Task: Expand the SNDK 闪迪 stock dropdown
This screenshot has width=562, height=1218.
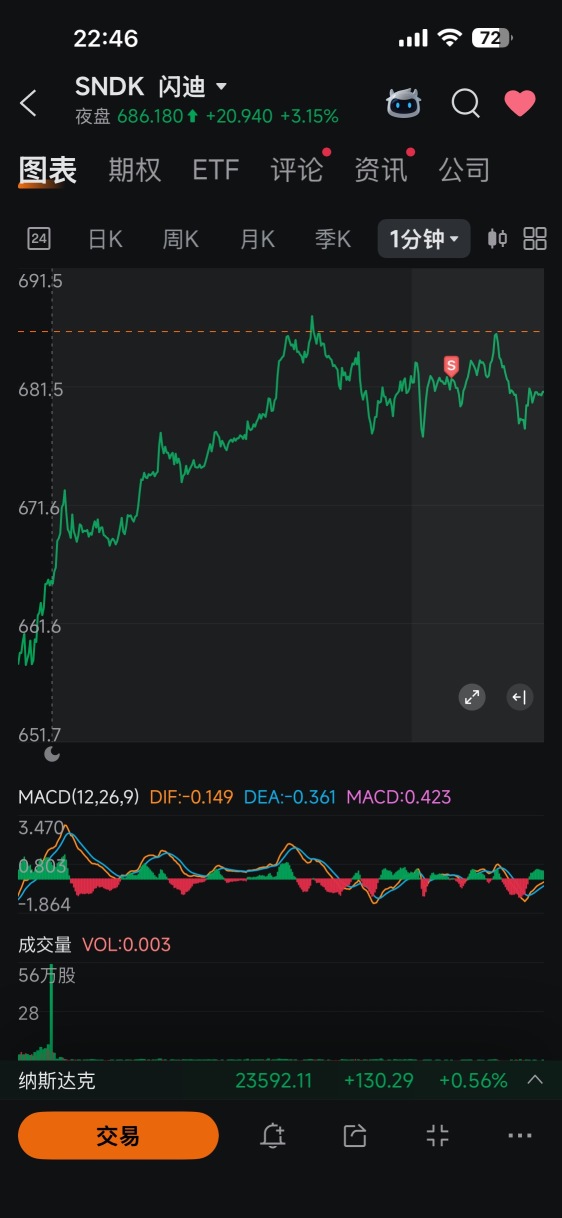Action: (151, 86)
